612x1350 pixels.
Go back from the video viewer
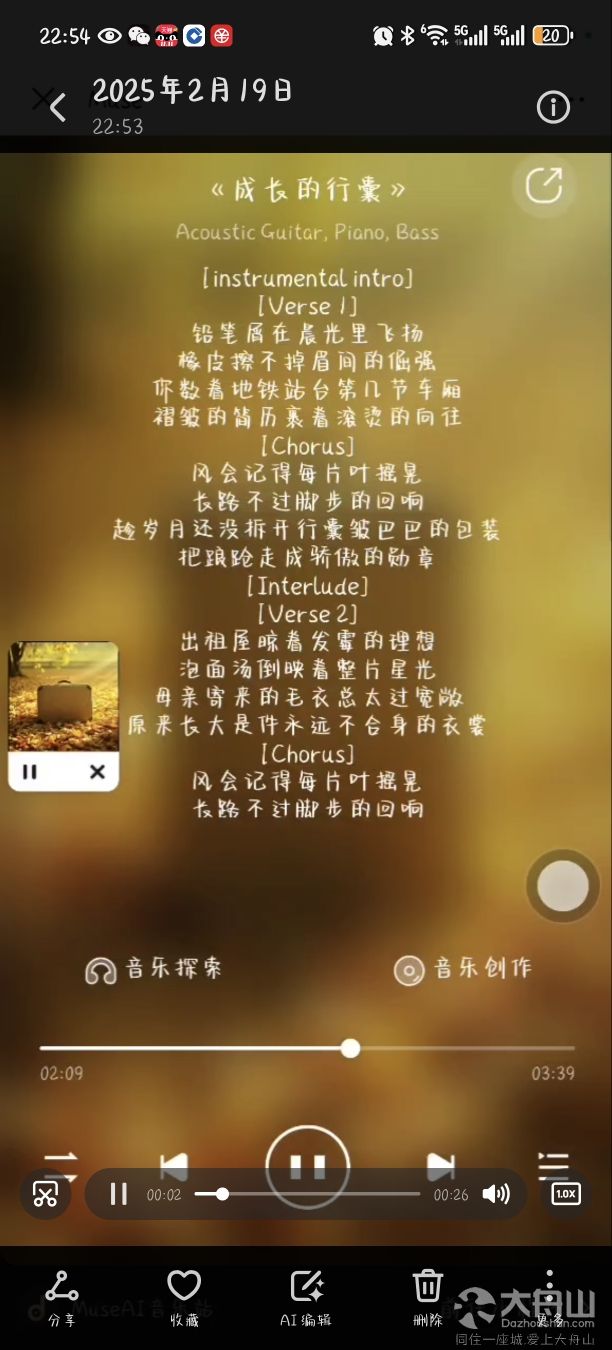click(x=57, y=107)
